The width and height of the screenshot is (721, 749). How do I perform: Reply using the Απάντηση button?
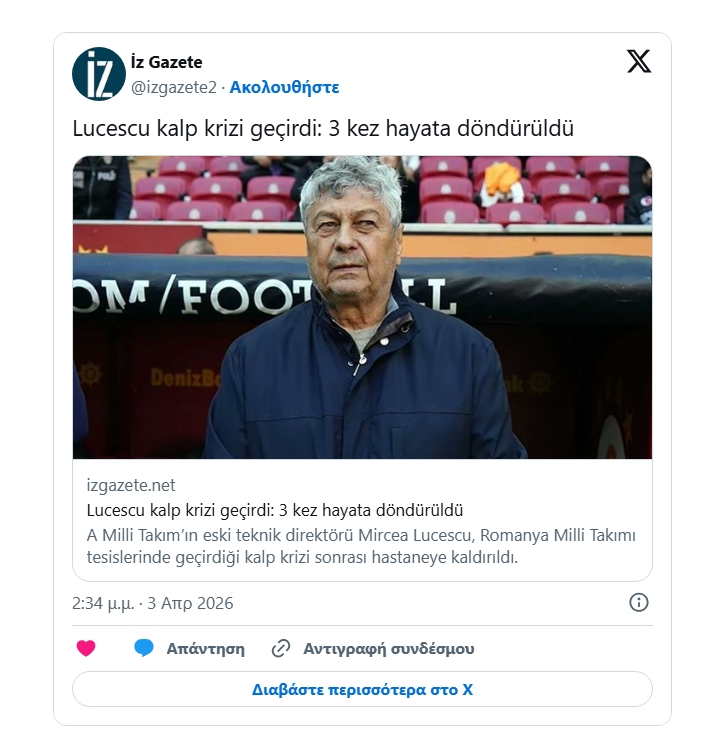pyautogui.click(x=190, y=648)
